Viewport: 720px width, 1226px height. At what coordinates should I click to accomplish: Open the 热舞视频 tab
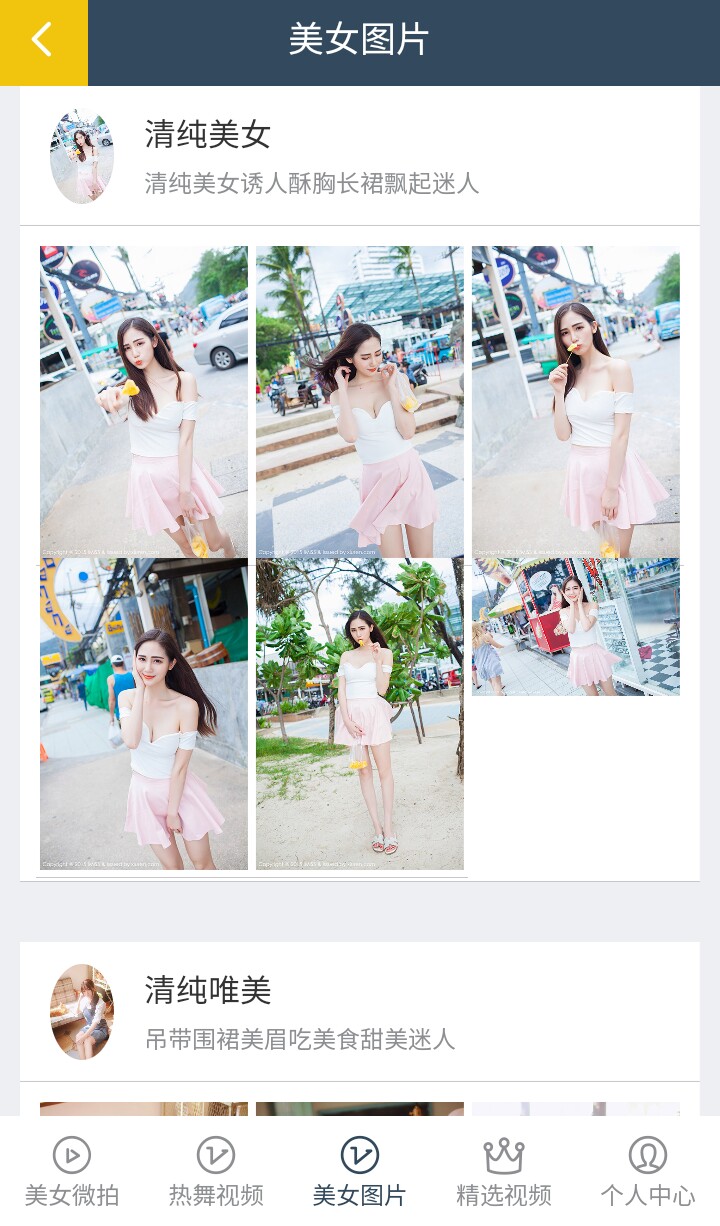216,1171
